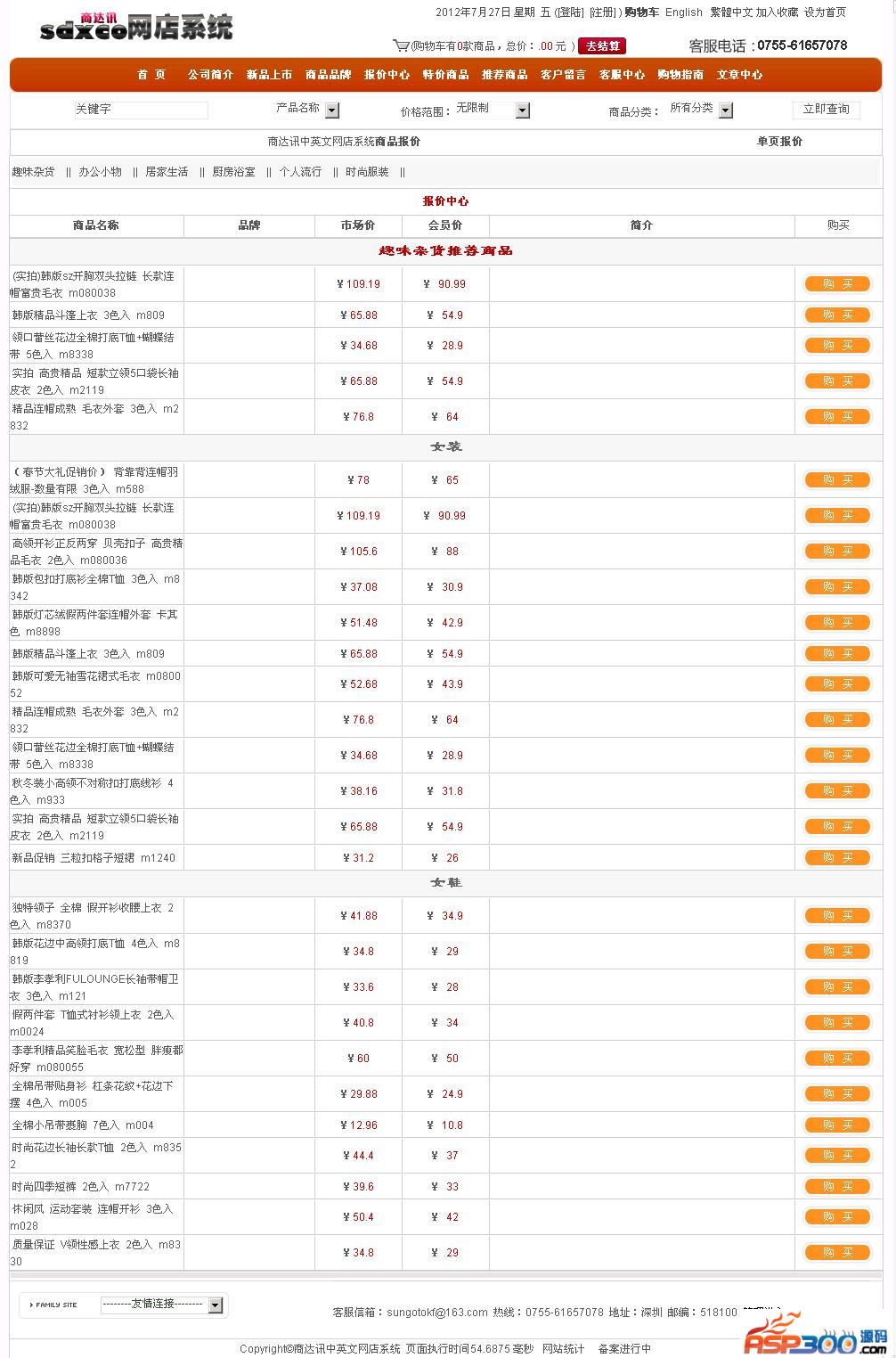Choose the 时尚服装 category link
Image resolution: width=896 pixels, height=1358 pixels.
(367, 172)
